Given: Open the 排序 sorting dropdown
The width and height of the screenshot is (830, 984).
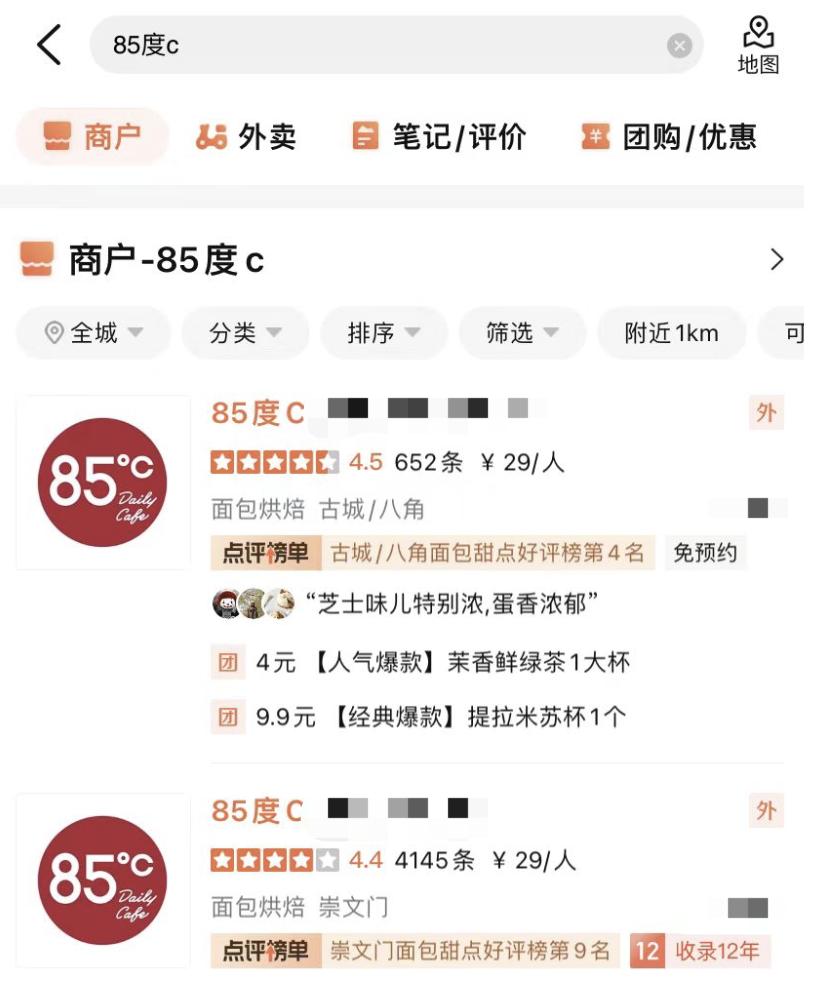Looking at the screenshot, I should 384,333.
